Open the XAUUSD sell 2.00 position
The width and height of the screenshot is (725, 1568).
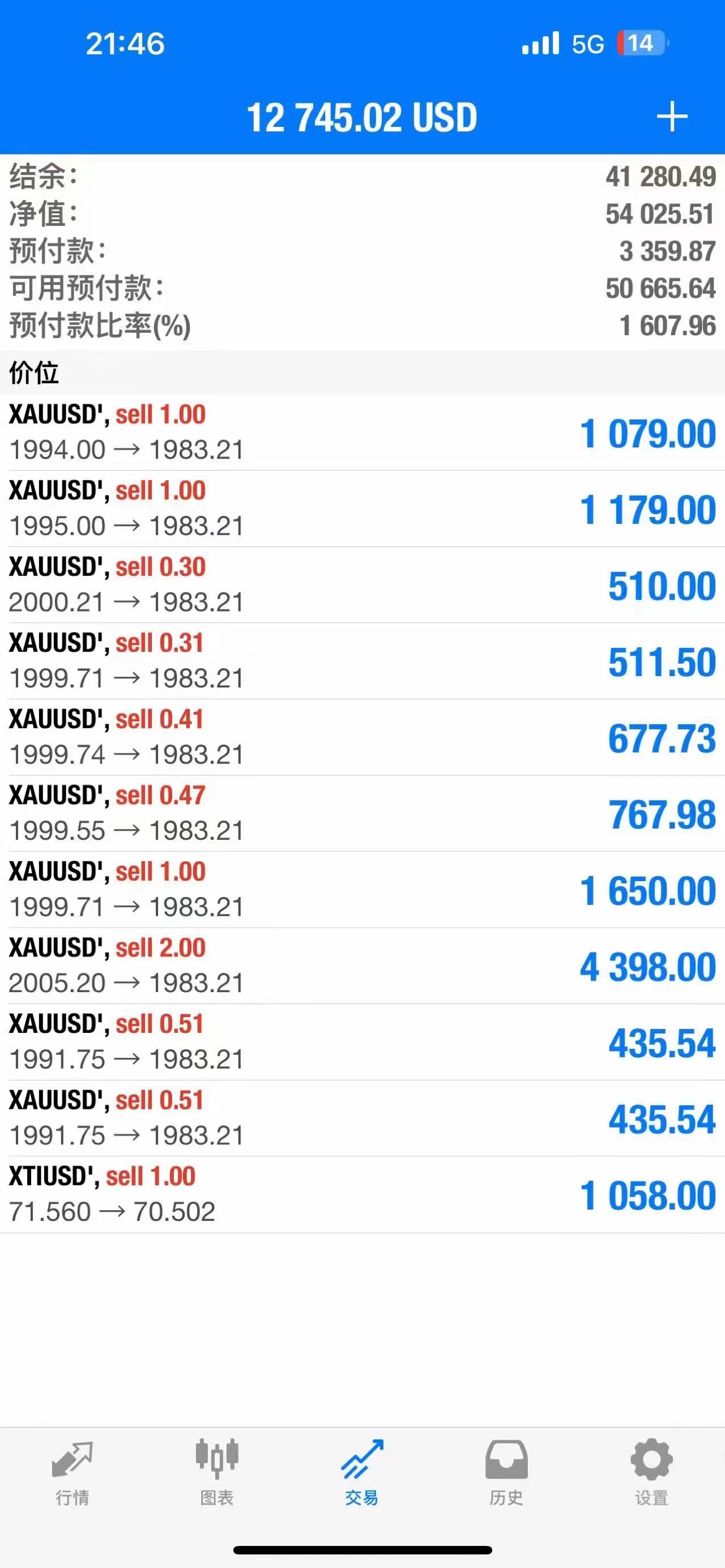[362, 966]
